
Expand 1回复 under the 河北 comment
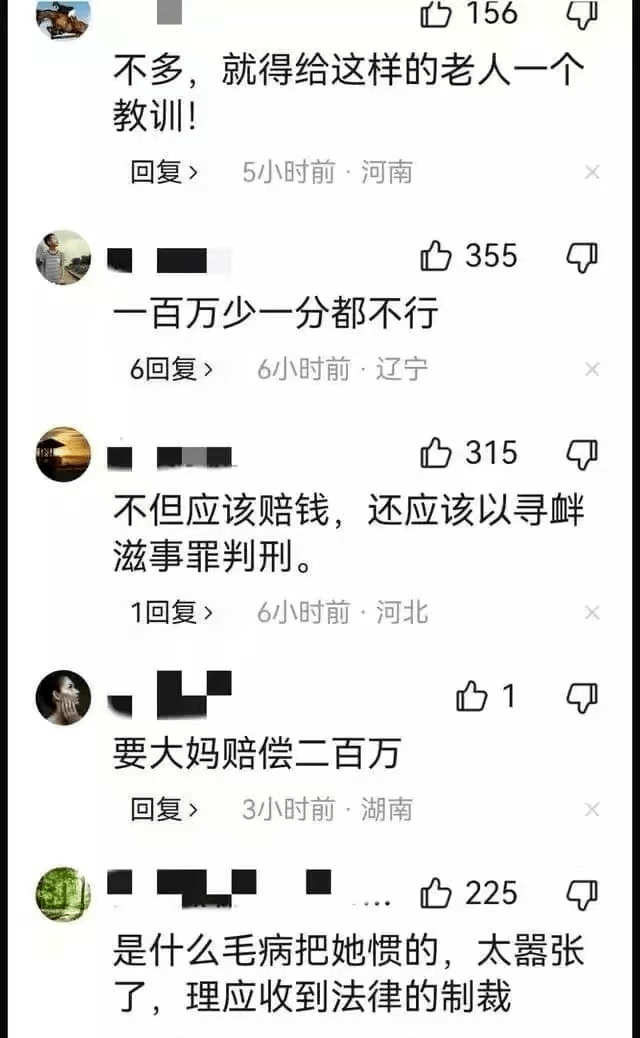pyautogui.click(x=171, y=612)
